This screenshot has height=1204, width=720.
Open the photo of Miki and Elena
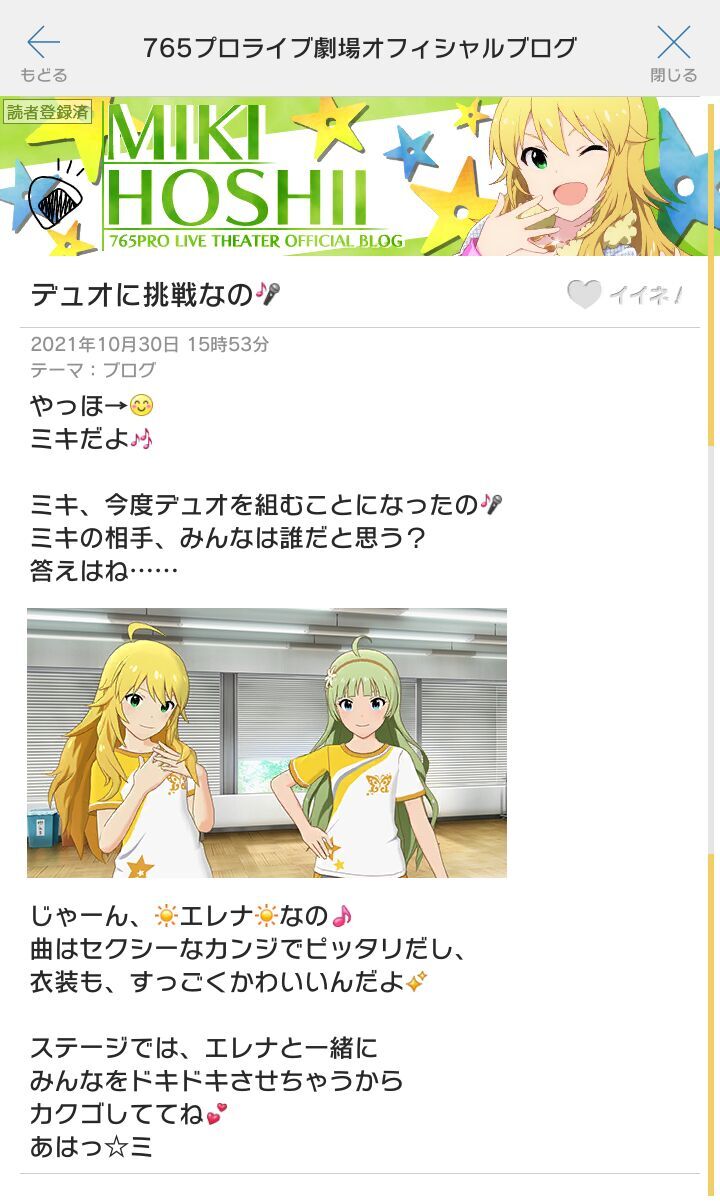[x=266, y=742]
